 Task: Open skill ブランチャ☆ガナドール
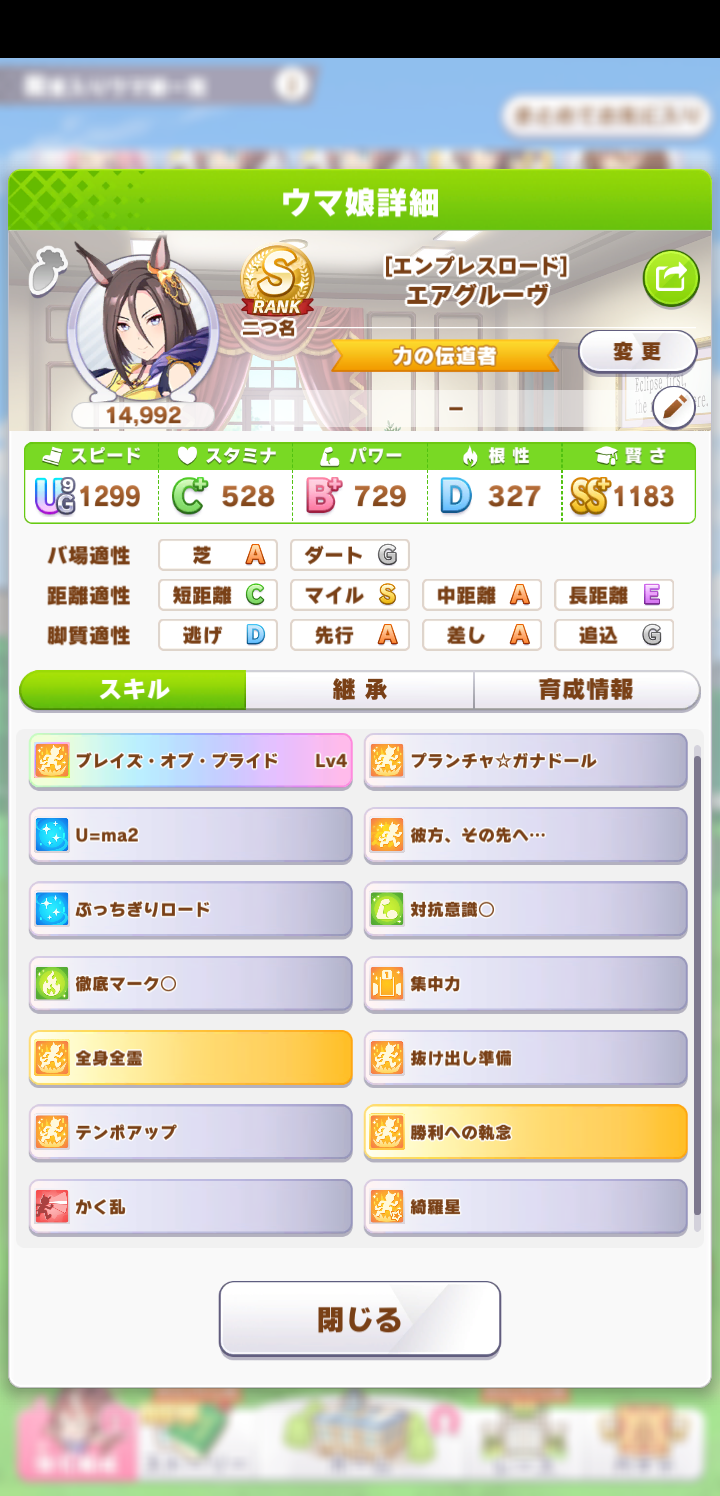pos(526,761)
